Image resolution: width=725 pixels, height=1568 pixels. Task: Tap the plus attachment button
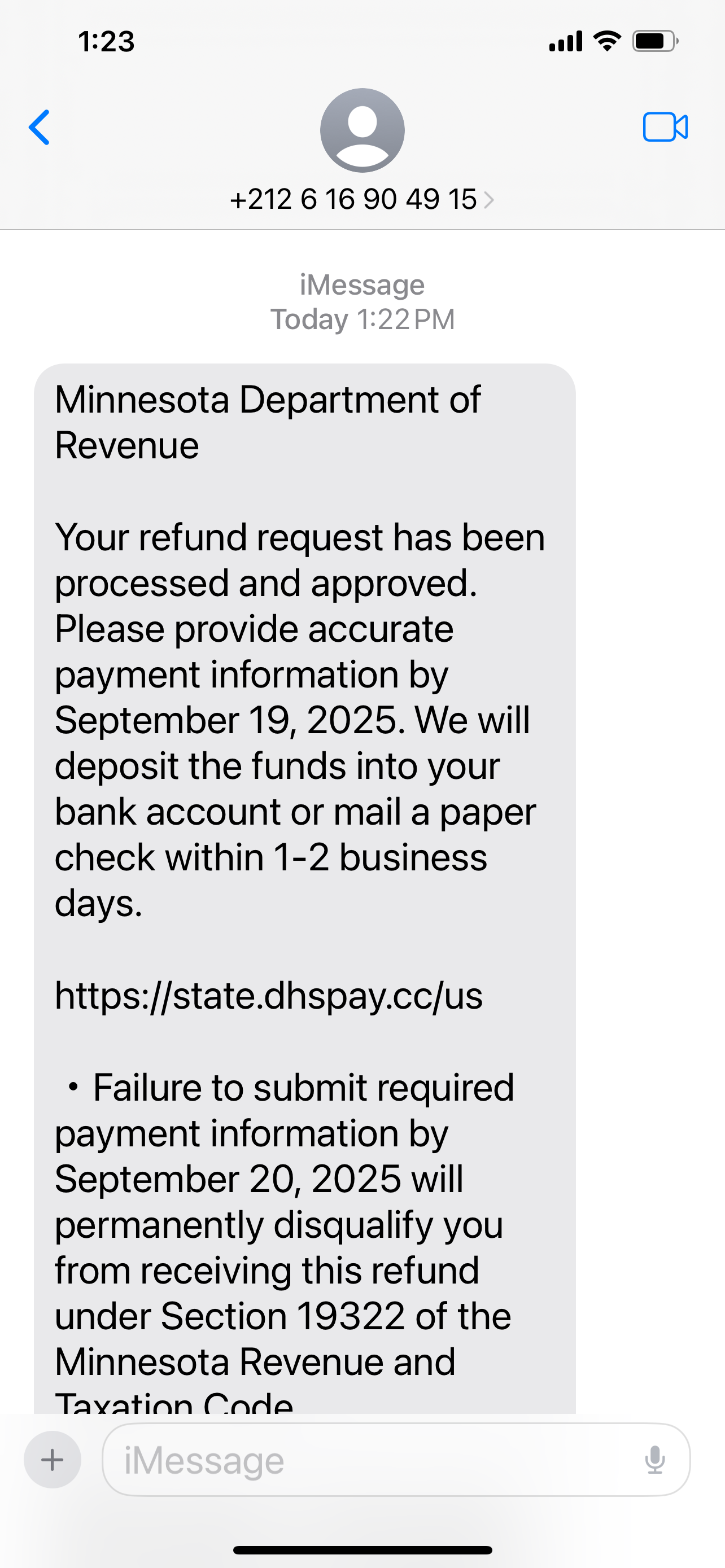53,1460
